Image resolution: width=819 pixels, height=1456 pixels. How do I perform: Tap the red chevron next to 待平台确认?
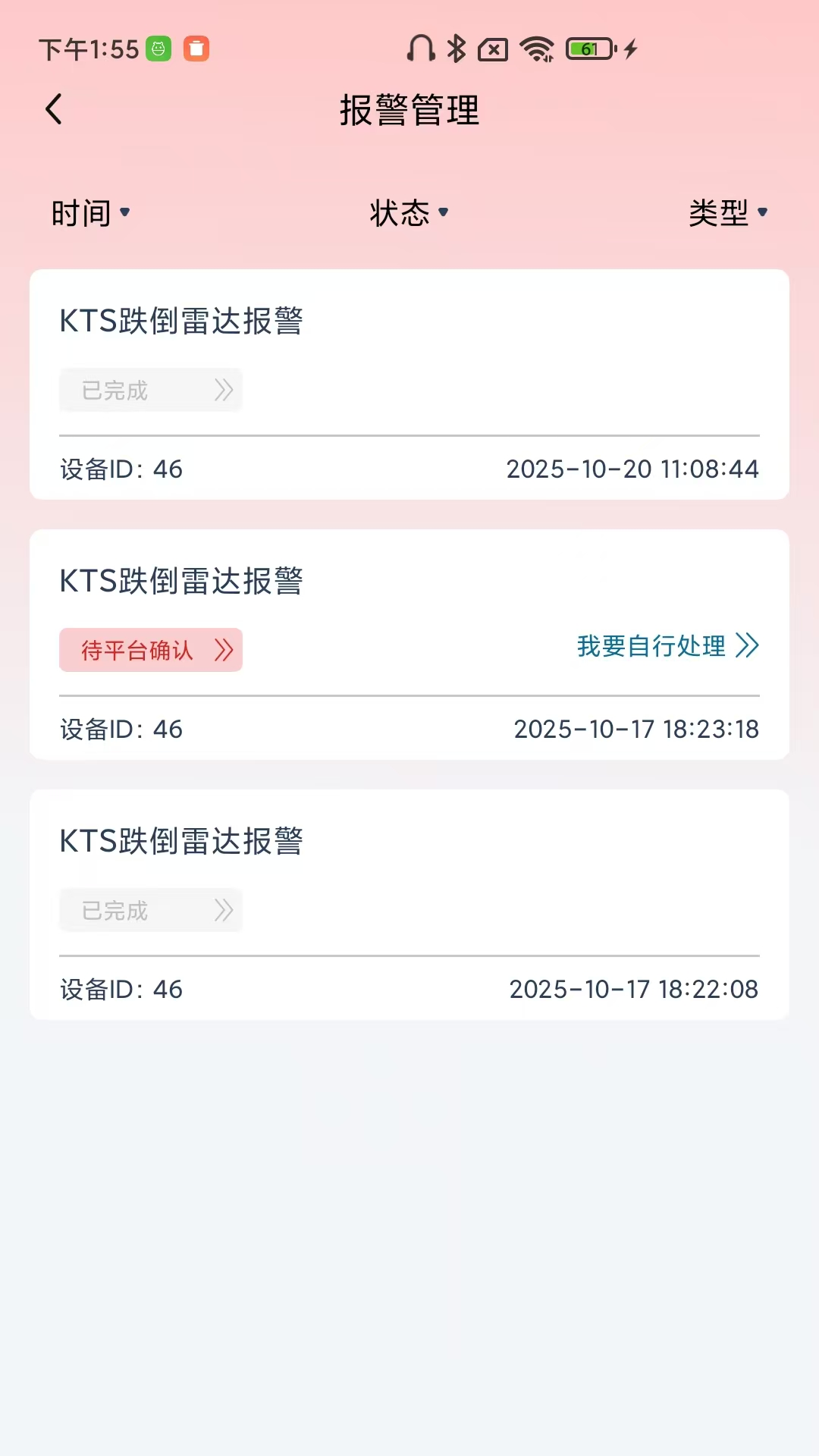point(224,649)
